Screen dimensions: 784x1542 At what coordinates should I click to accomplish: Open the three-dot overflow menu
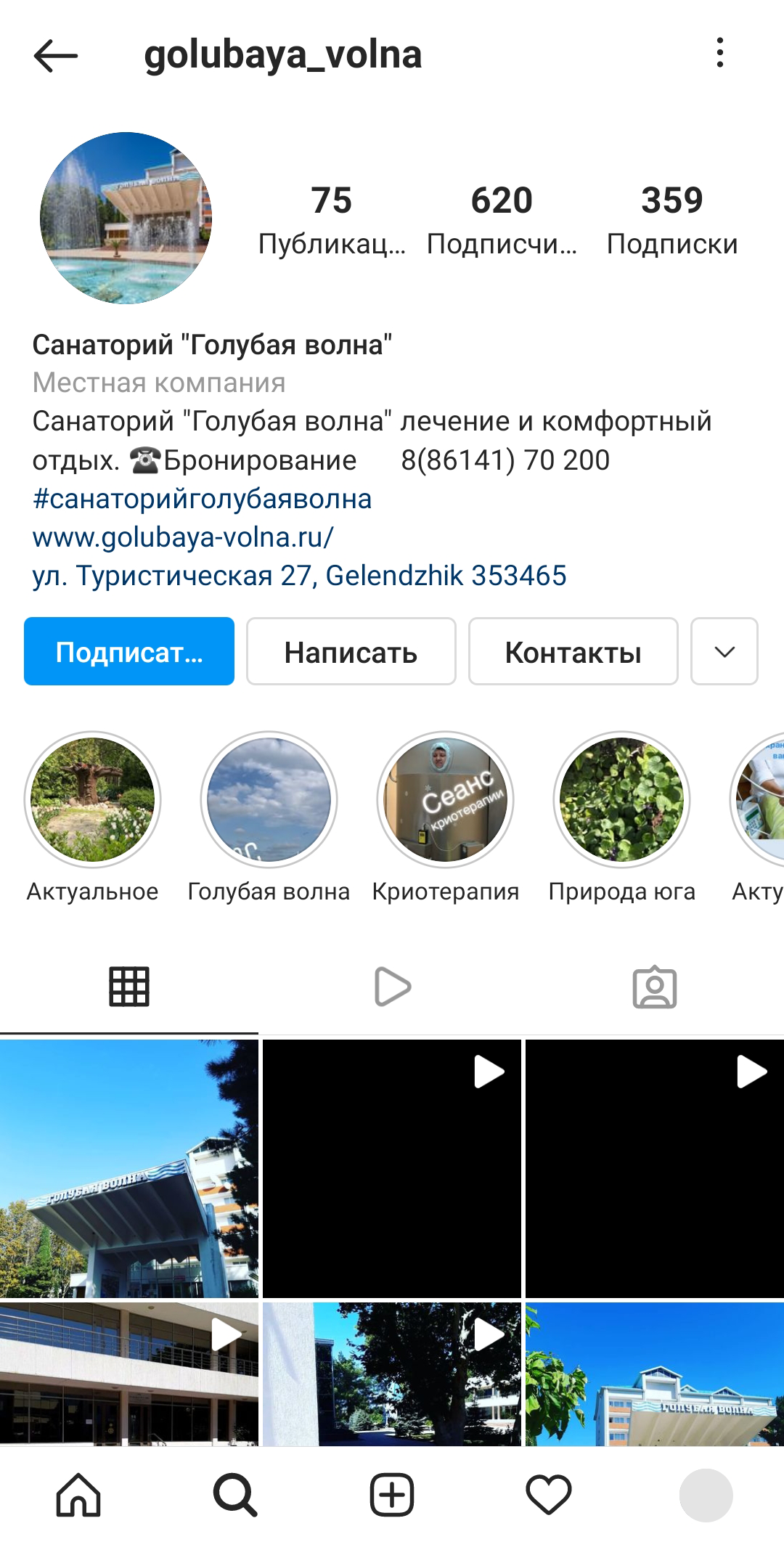(x=719, y=53)
